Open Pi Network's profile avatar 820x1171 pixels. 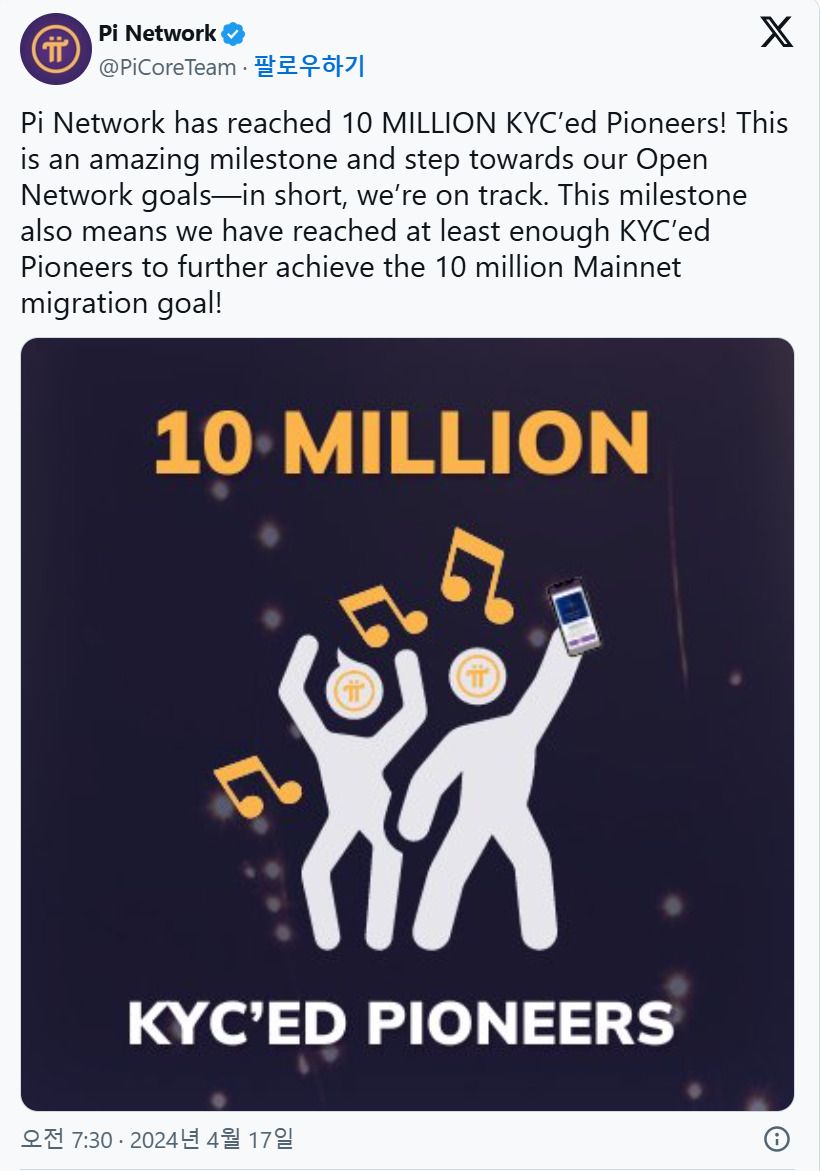click(x=56, y=49)
